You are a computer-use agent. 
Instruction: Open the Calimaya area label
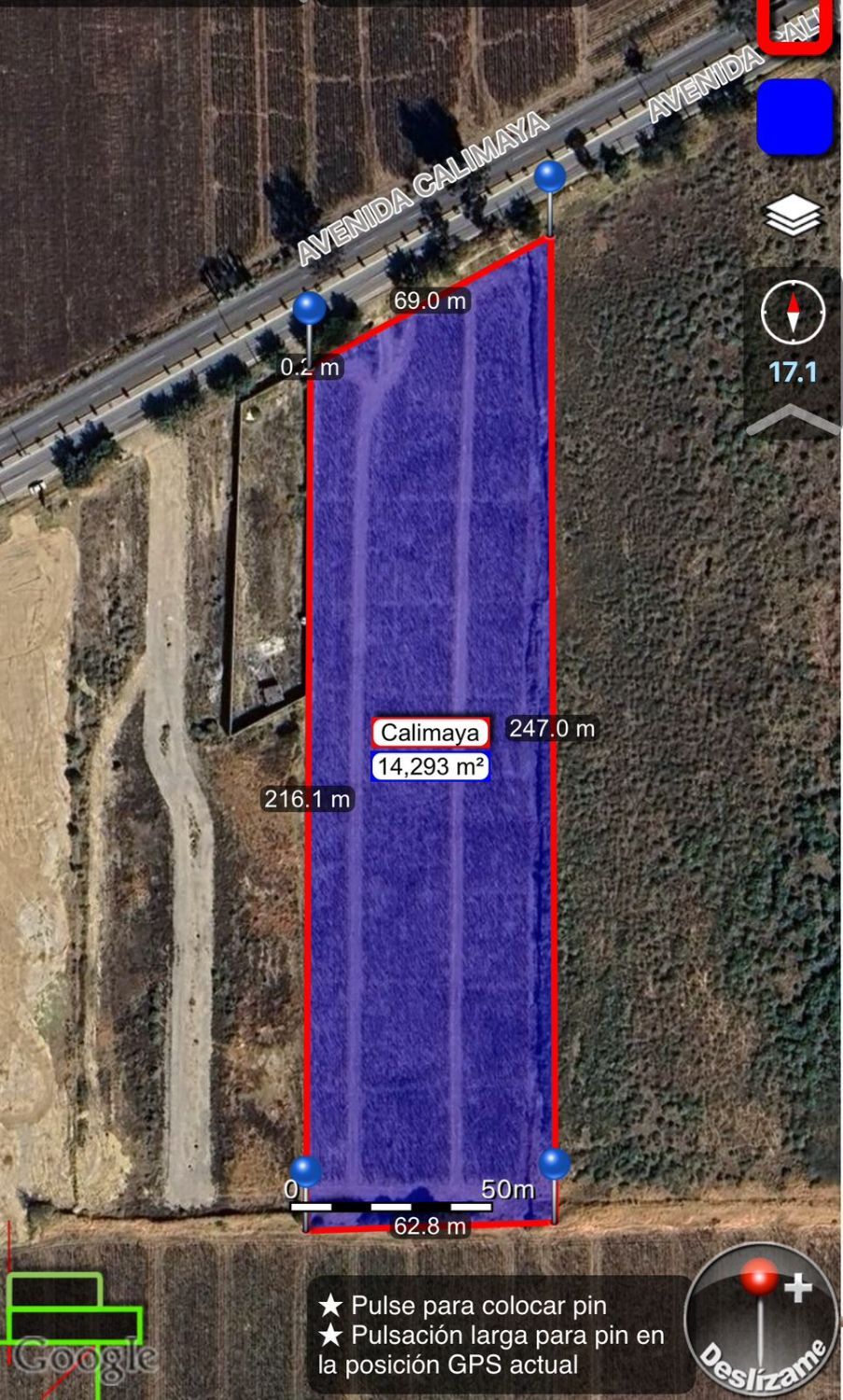[x=430, y=733]
